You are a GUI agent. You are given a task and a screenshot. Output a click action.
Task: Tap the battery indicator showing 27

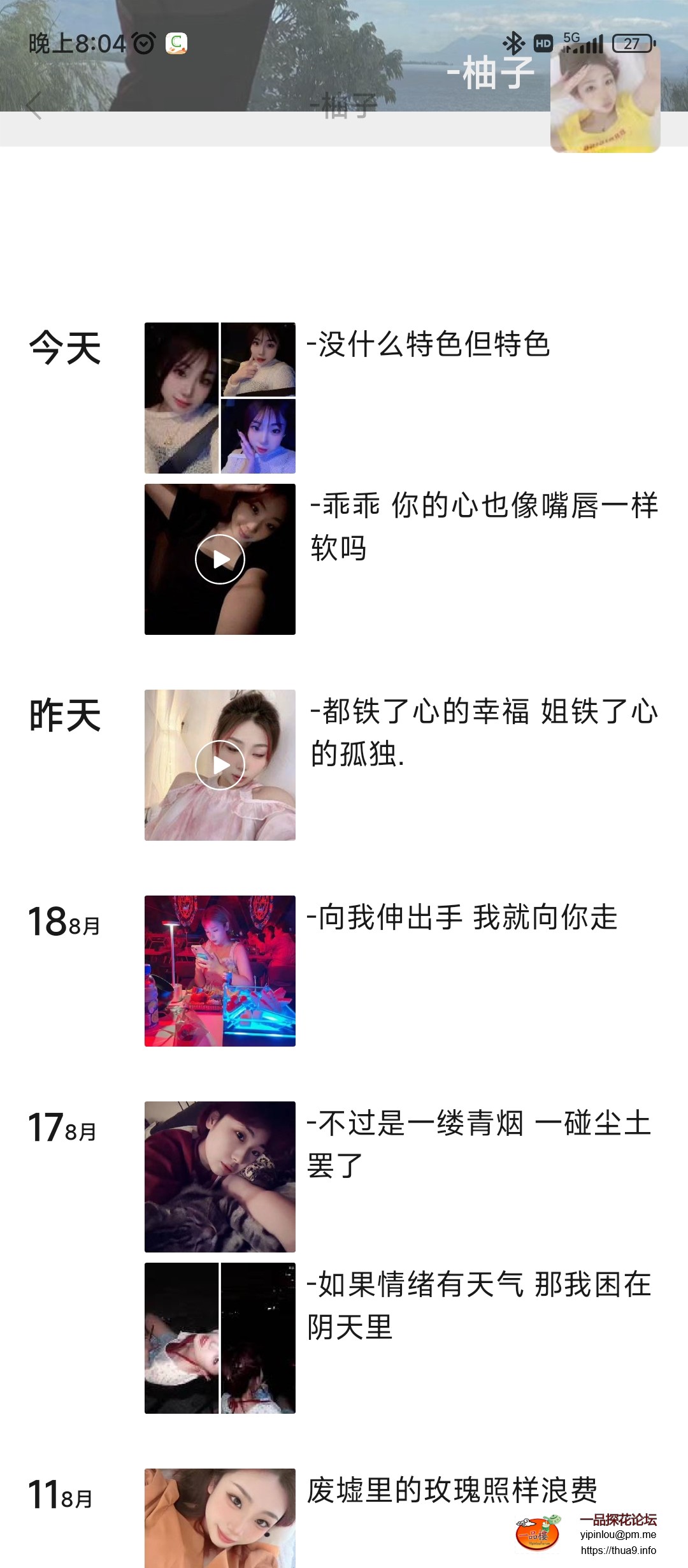tap(631, 43)
